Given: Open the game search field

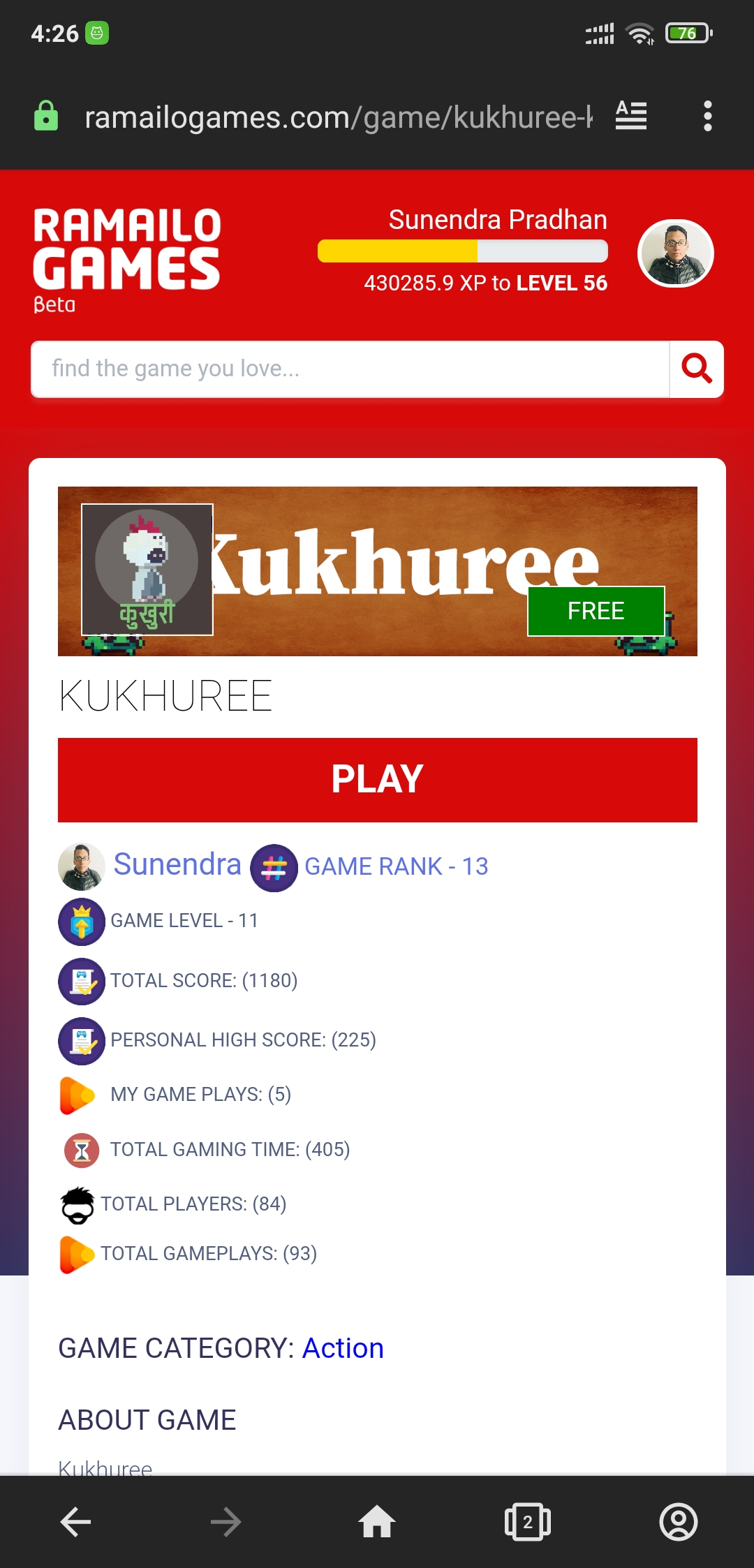Looking at the screenshot, I should pyautogui.click(x=349, y=369).
